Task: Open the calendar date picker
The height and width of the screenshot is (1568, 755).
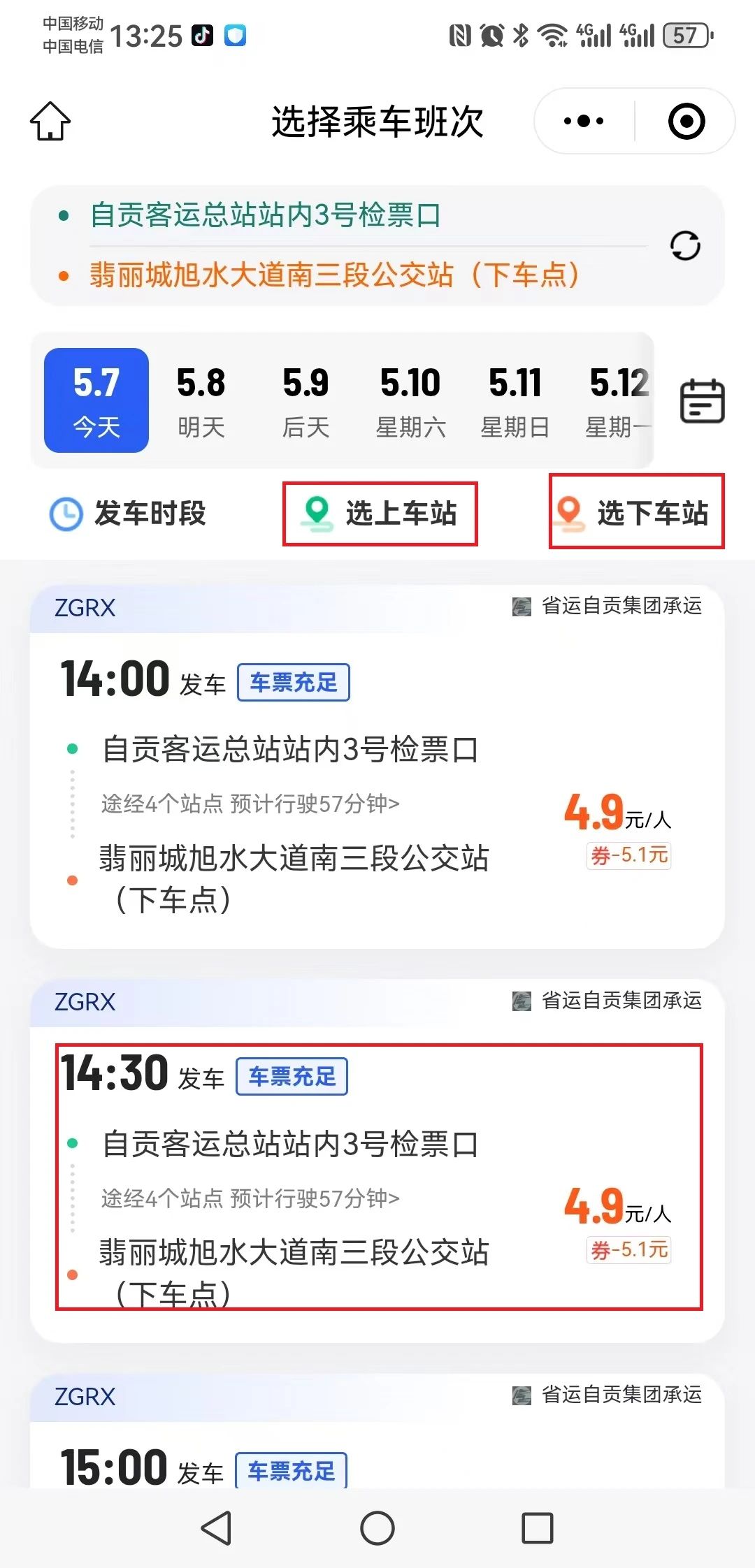Action: pyautogui.click(x=702, y=400)
